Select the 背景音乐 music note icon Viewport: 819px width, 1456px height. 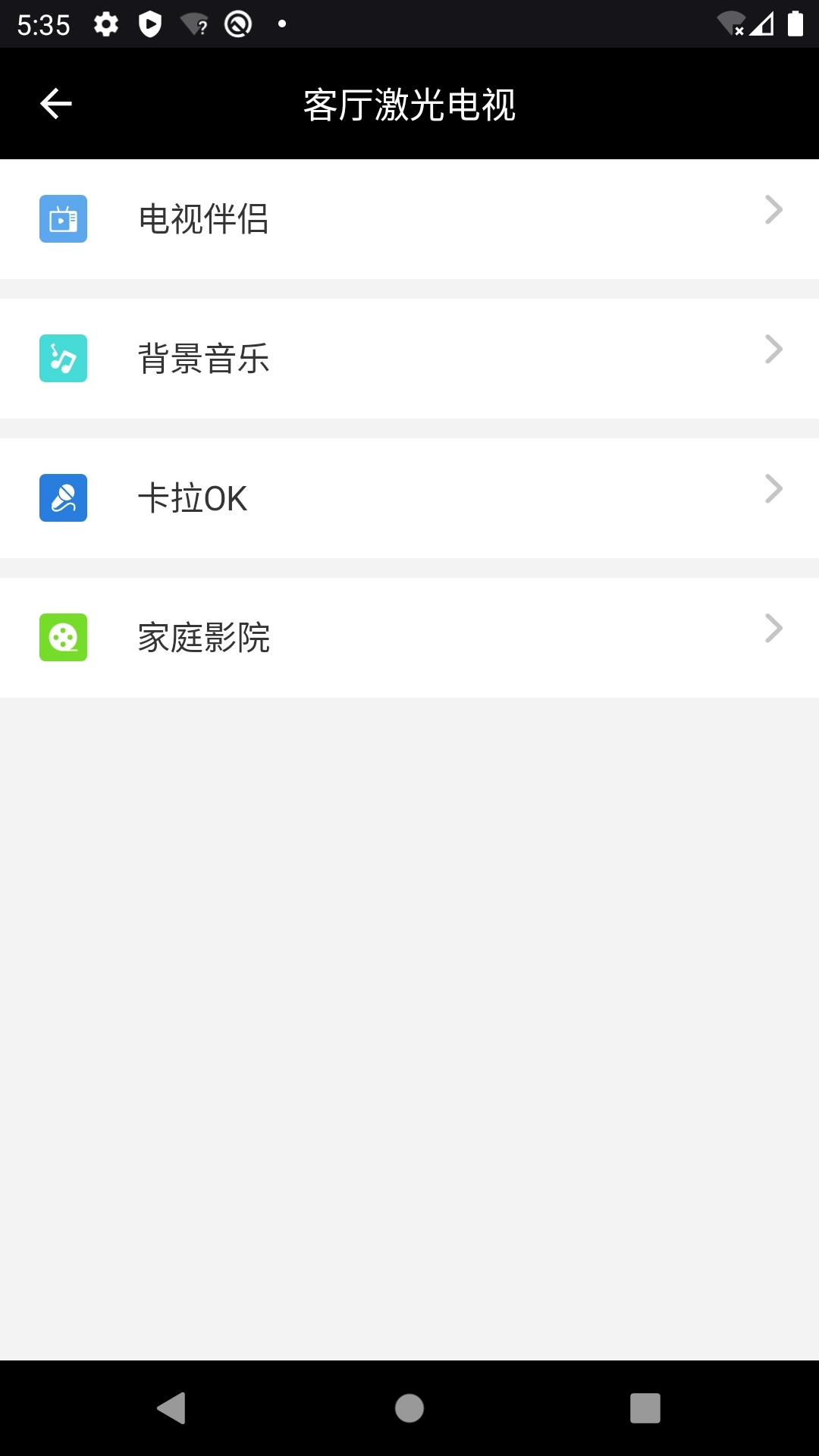click(x=63, y=359)
